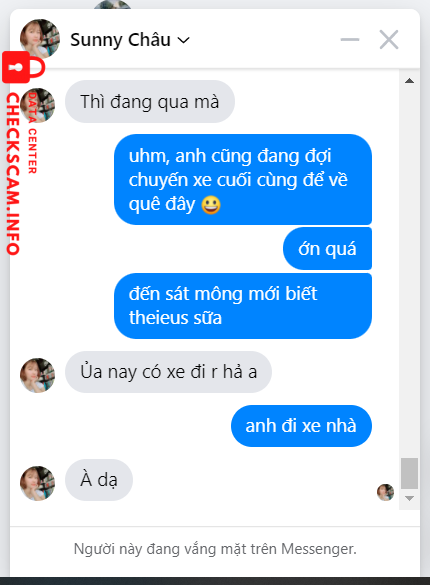Tap the scroll up arrow
The image size is (430, 585).
tap(409, 81)
